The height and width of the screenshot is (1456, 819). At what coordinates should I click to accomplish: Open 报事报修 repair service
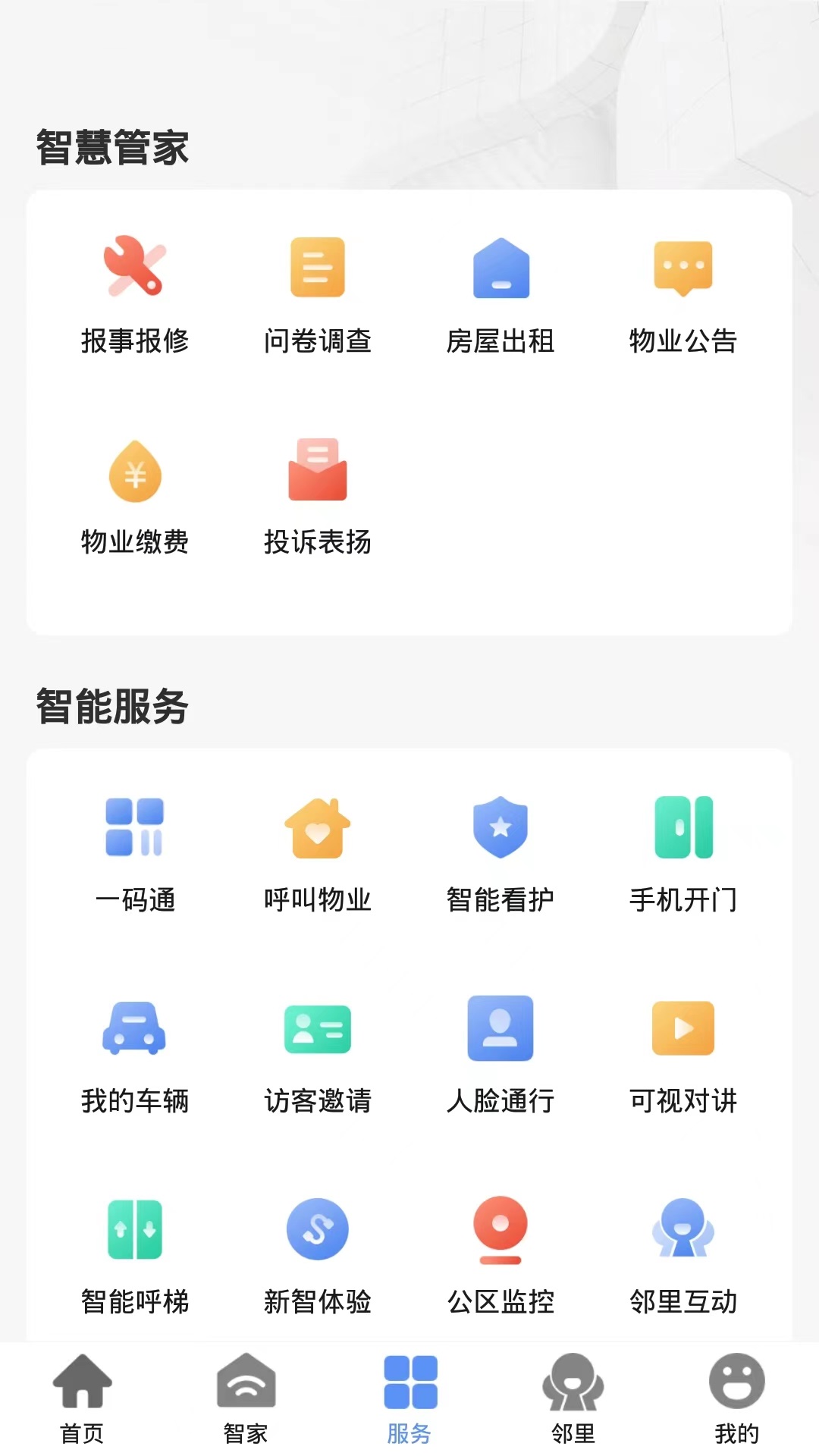(135, 294)
